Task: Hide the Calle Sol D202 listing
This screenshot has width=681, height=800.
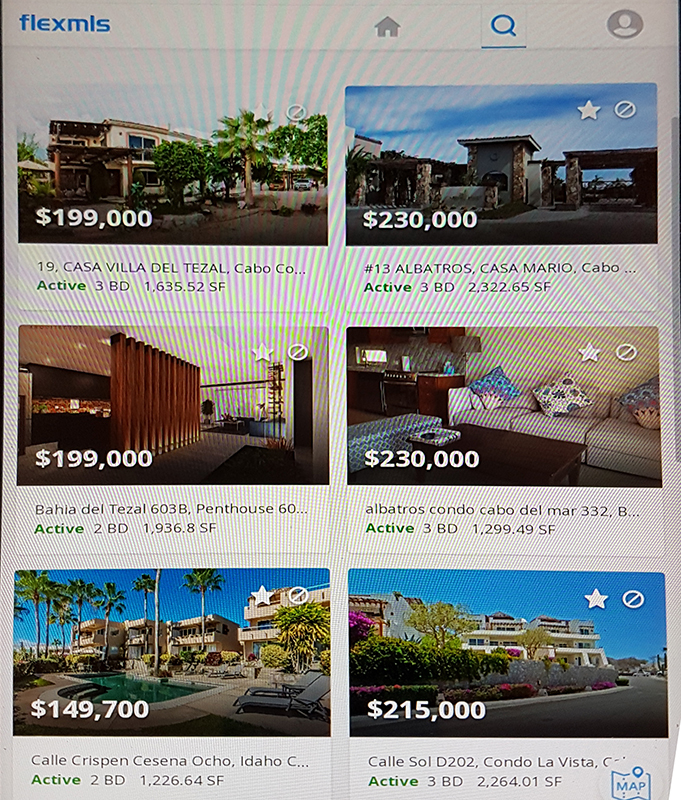Action: [632, 599]
